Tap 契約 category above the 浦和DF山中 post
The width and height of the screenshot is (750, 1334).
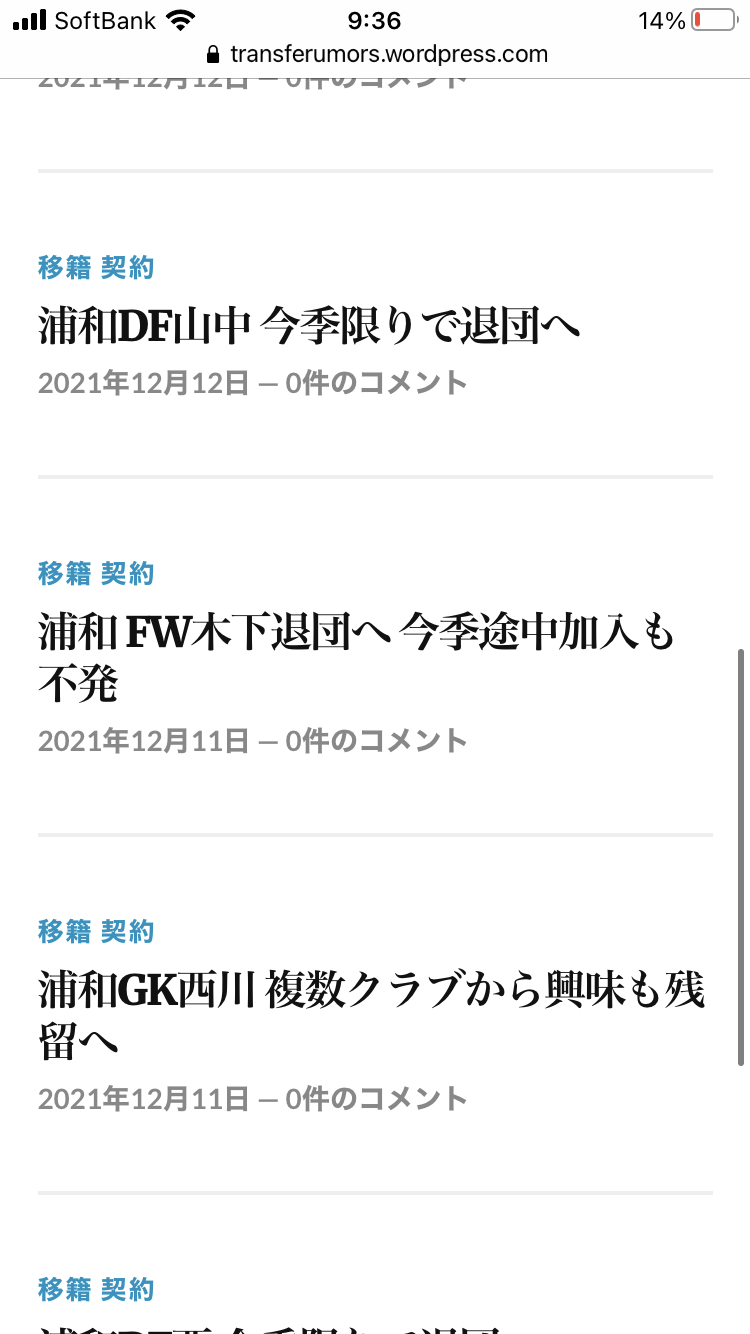pos(127,268)
